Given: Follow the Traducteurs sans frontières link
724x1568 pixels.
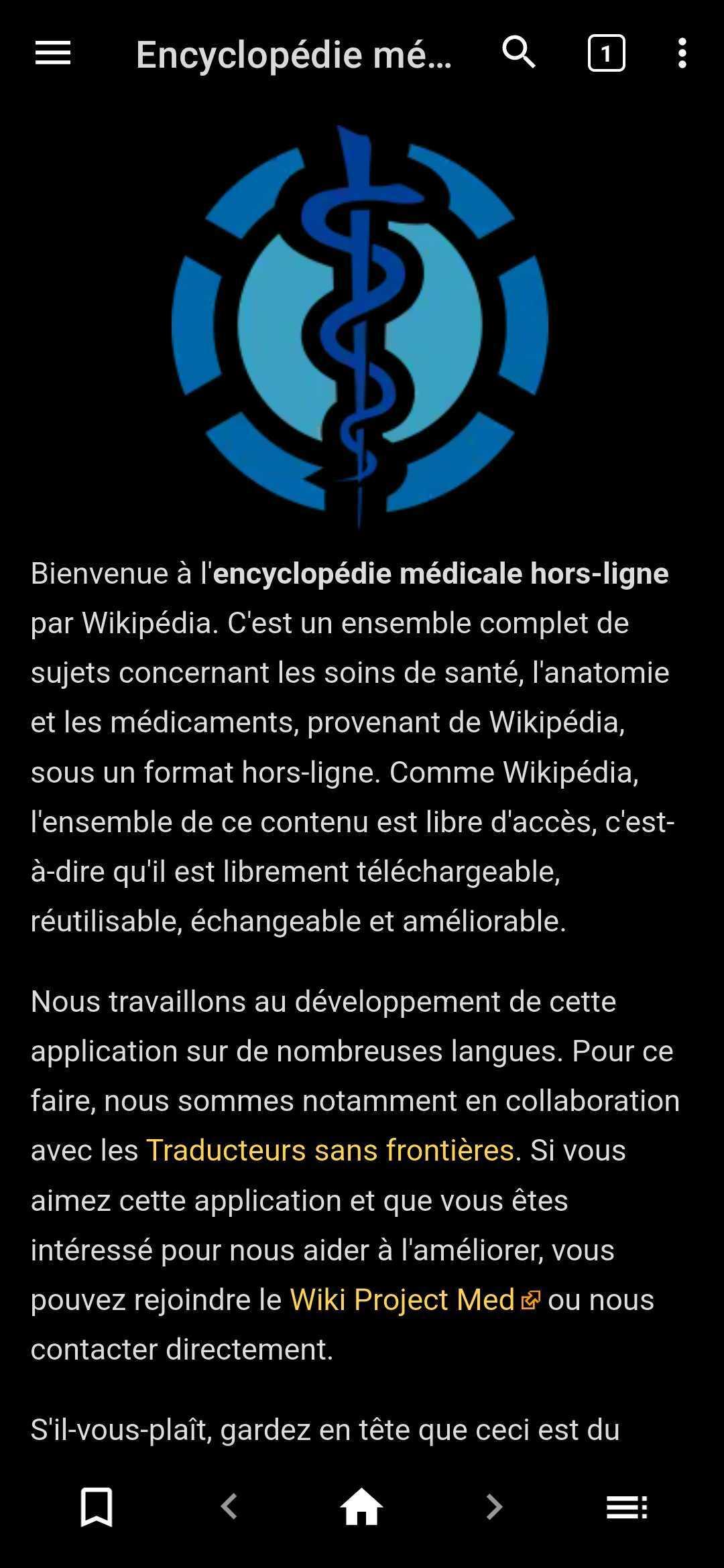Looking at the screenshot, I should 330,1151.
